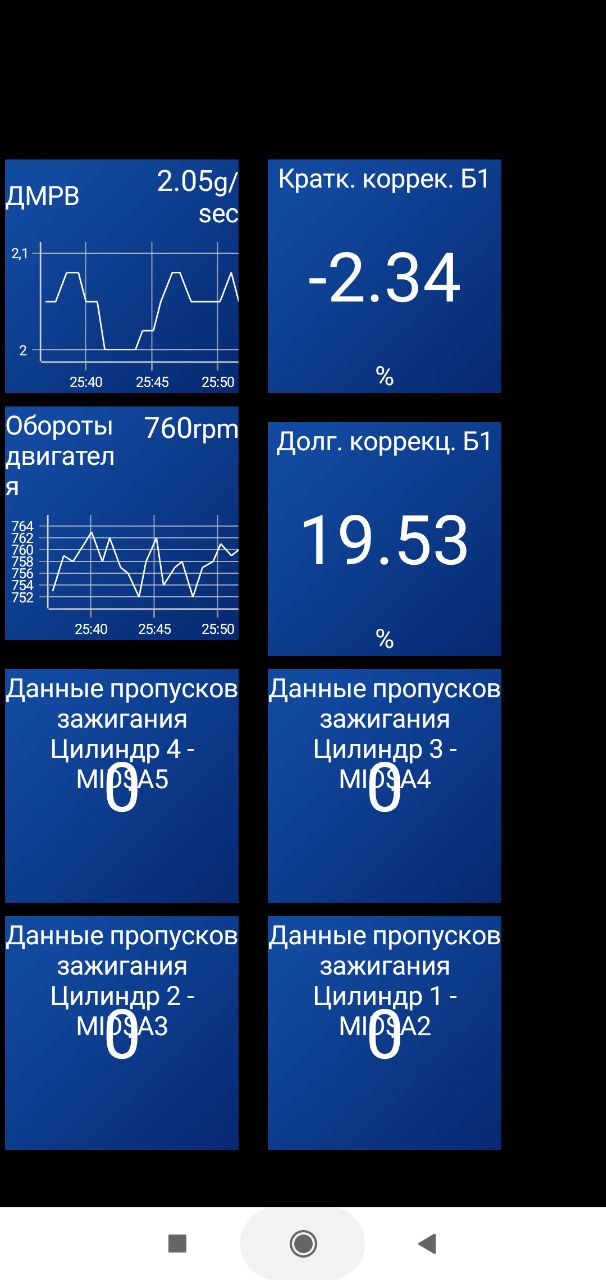Open recent apps with square button
Viewport: 606px width, 1280px height.
pyautogui.click(x=177, y=1243)
